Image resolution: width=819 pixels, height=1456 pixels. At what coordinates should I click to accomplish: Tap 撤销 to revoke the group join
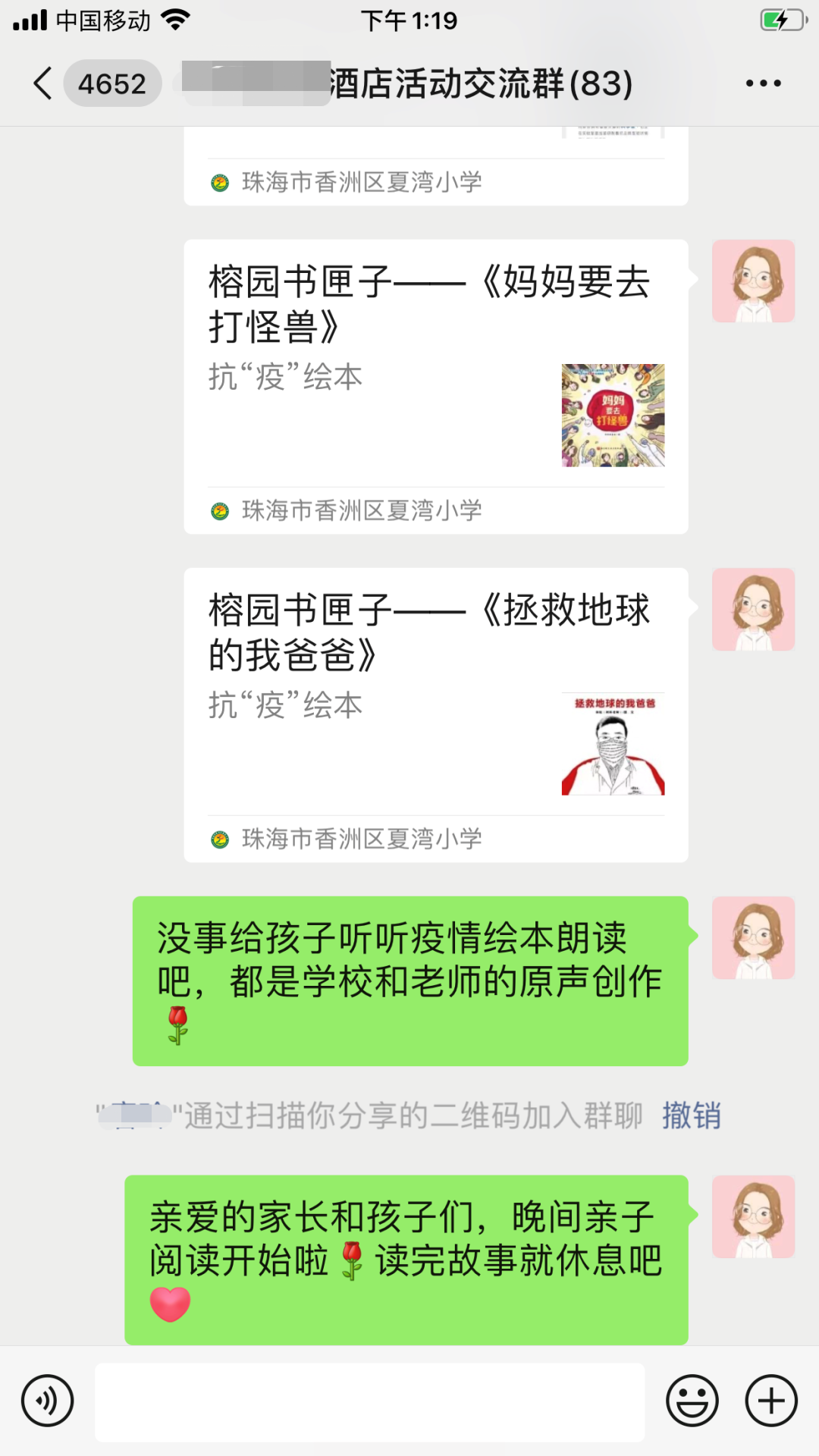coord(691,1116)
